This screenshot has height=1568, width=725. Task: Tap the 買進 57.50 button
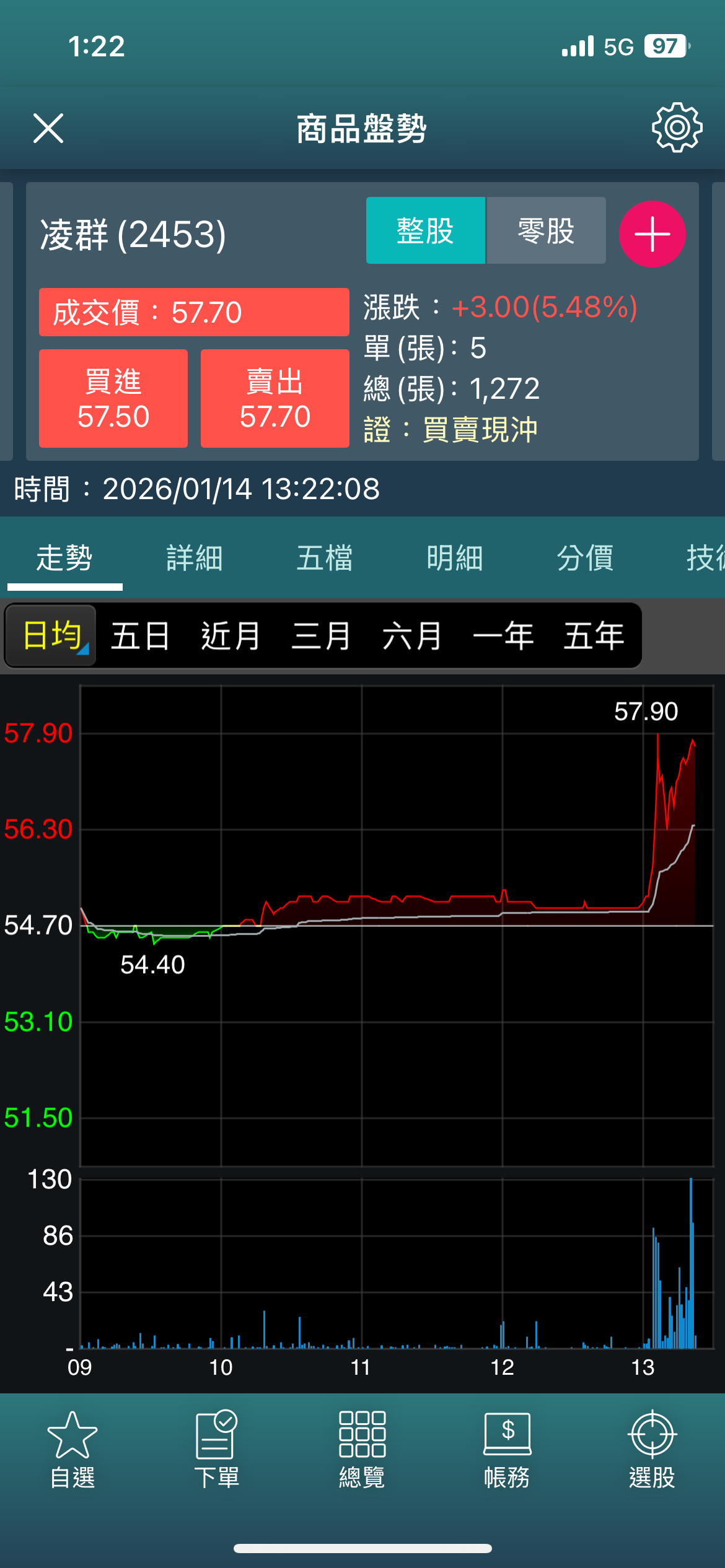click(x=113, y=398)
